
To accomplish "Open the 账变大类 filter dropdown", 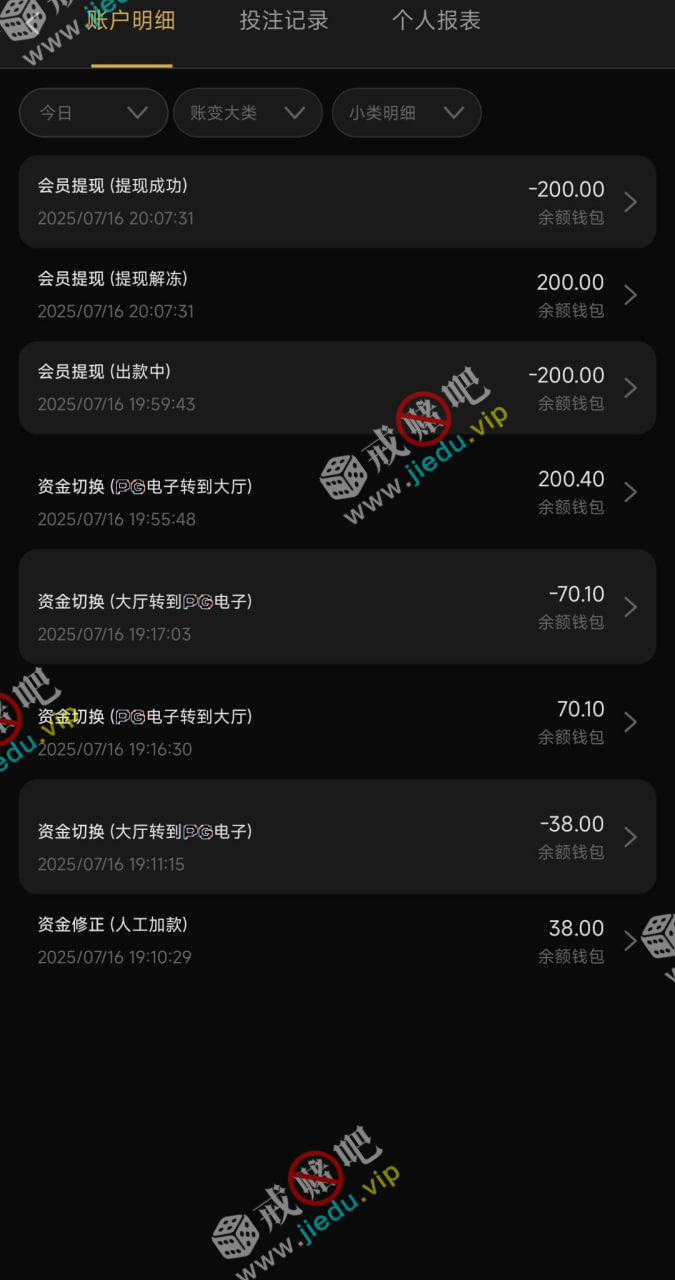I will pos(248,113).
